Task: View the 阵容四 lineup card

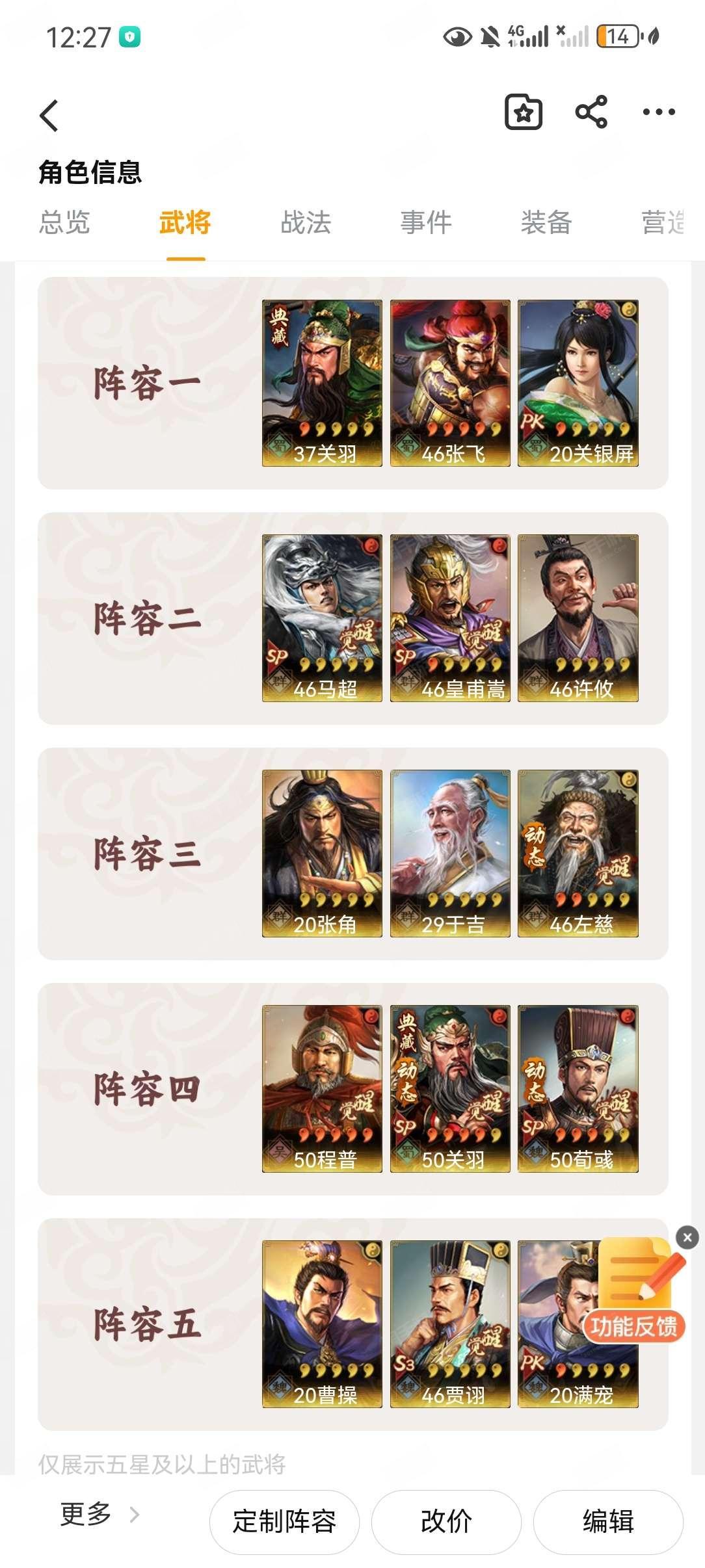Action: point(353,1089)
